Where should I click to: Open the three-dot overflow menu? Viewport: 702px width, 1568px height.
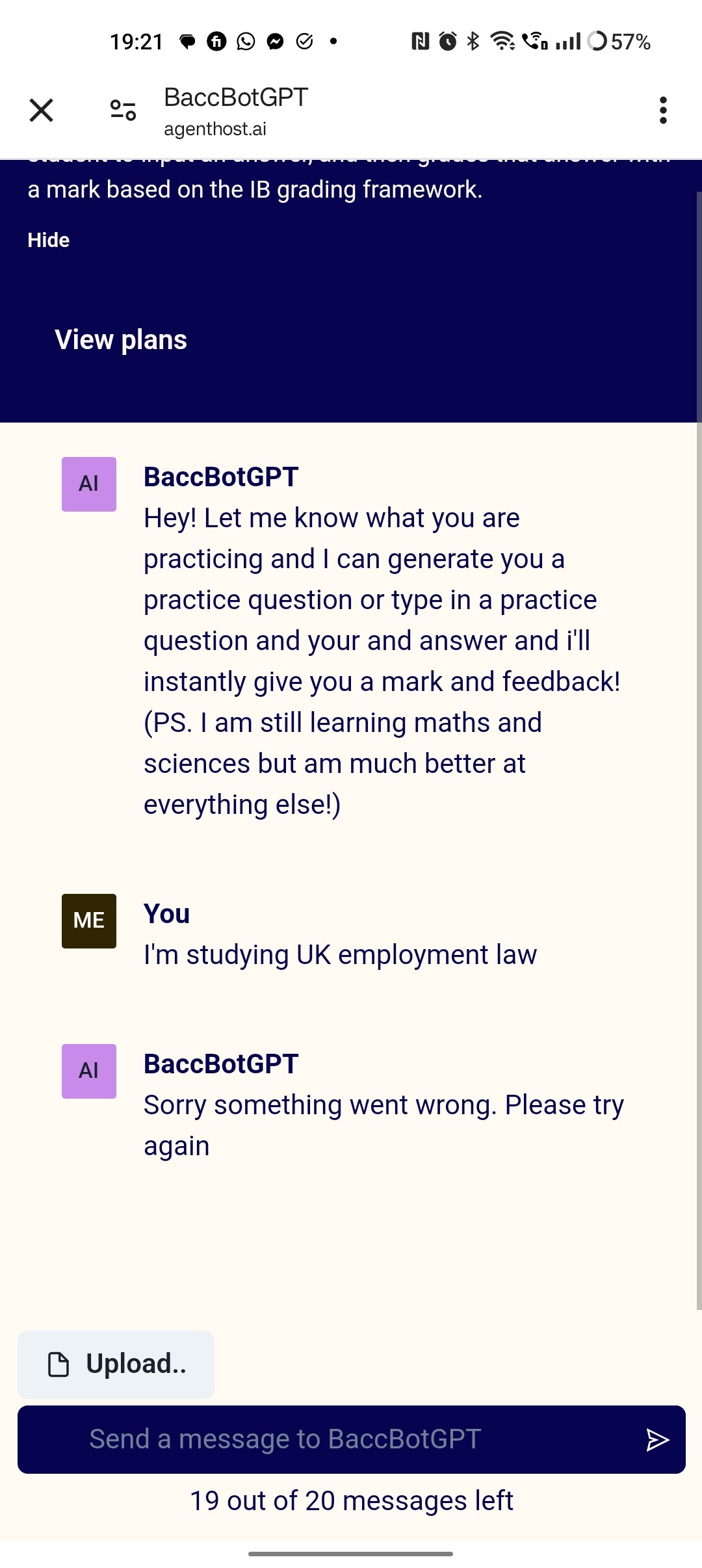[x=662, y=111]
